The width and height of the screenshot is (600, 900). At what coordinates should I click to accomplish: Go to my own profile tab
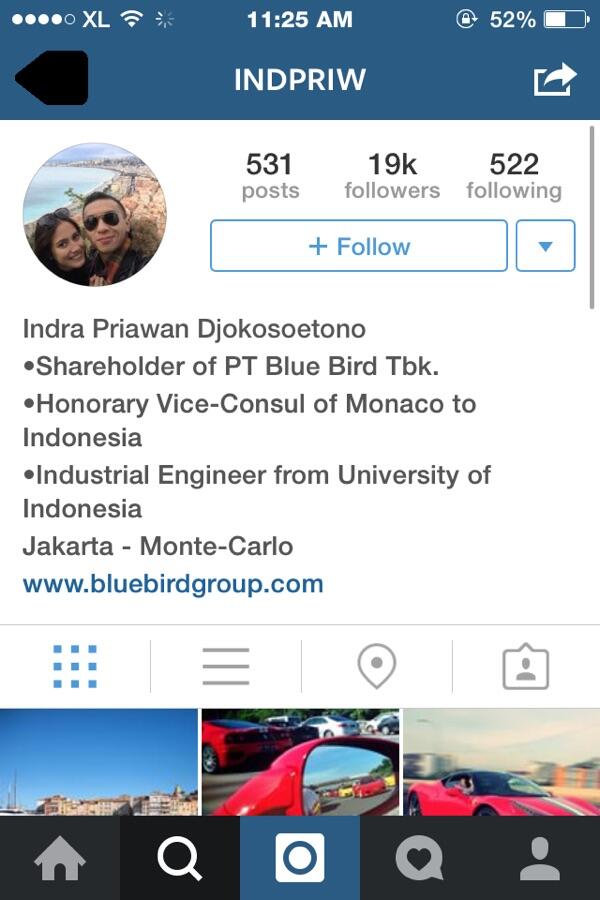pyautogui.click(x=540, y=858)
